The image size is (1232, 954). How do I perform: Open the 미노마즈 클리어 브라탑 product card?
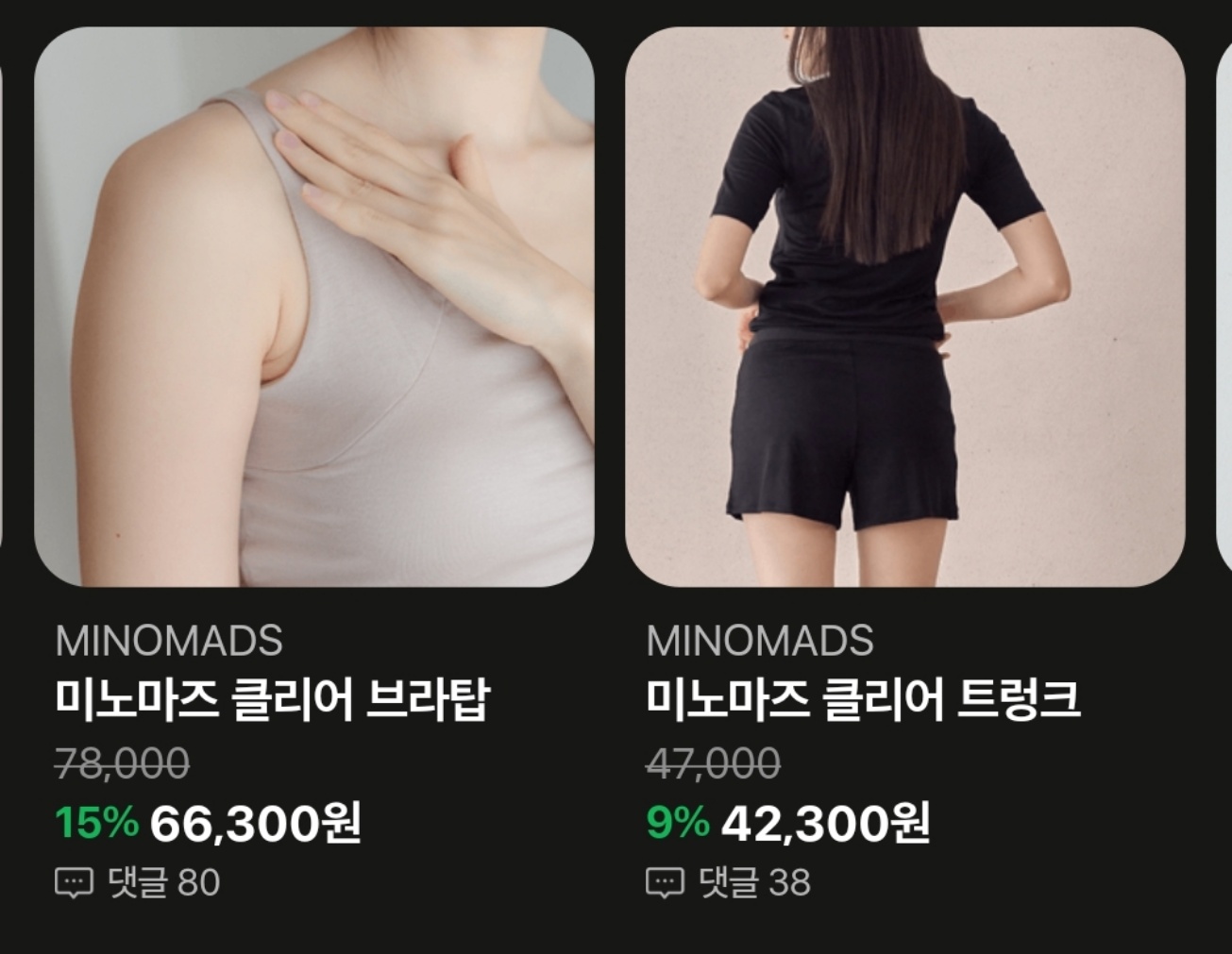(313, 307)
